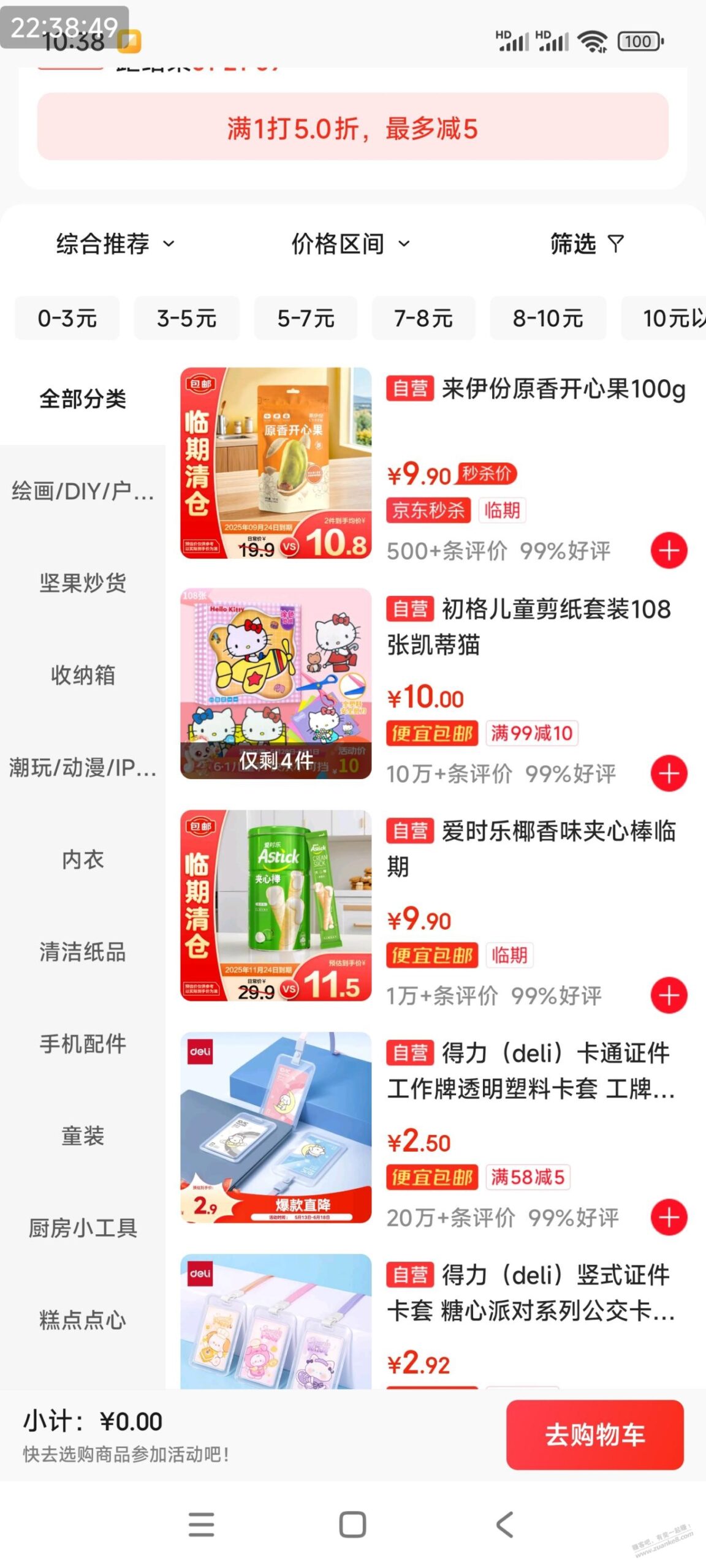Add the Hello Kitty 剪纸套装 via plus icon
The height and width of the screenshot is (1568, 706).
pos(668,774)
